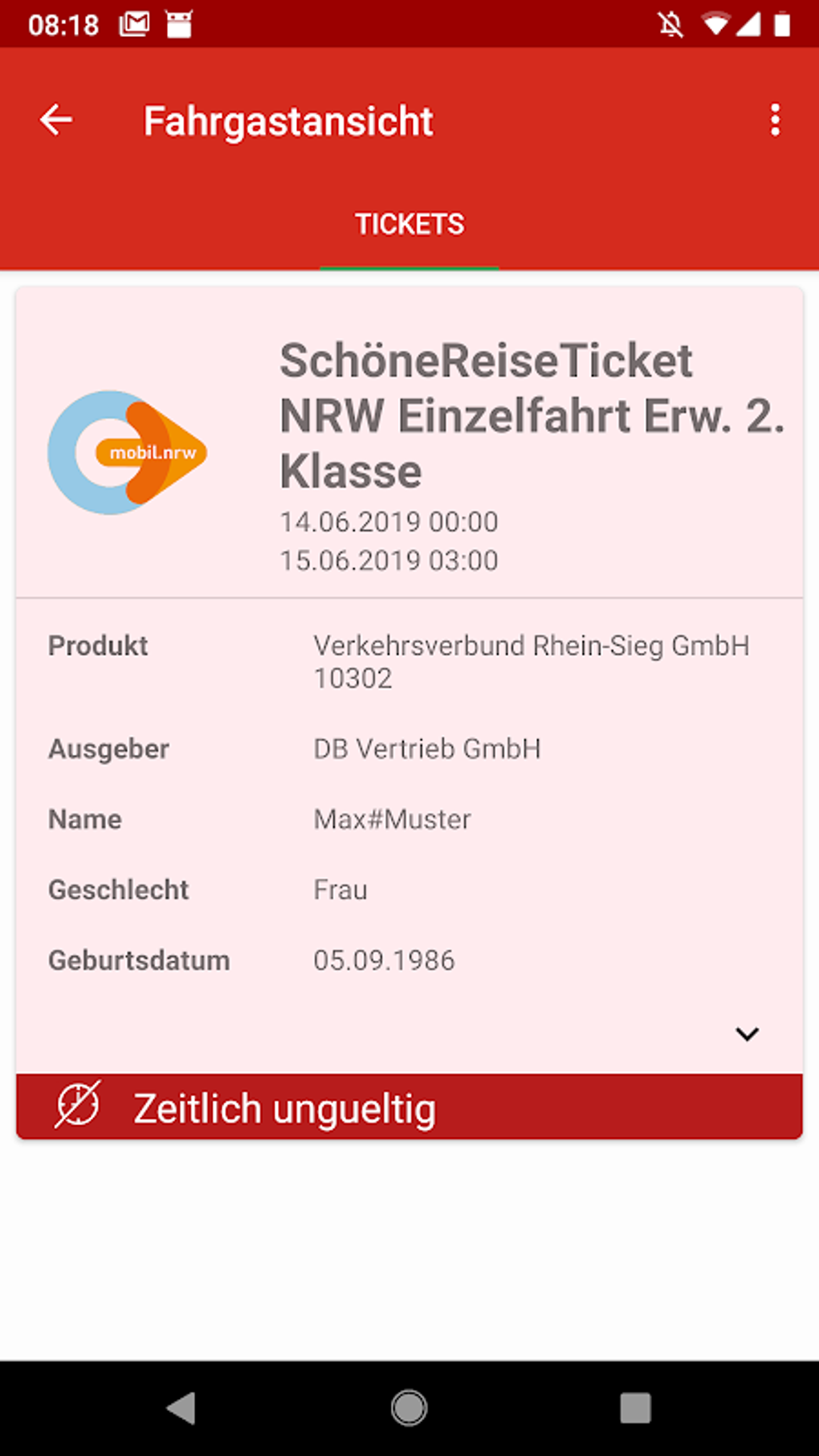Open the three-dot overflow menu
Viewport: 819px width, 1456px height.
773,120
